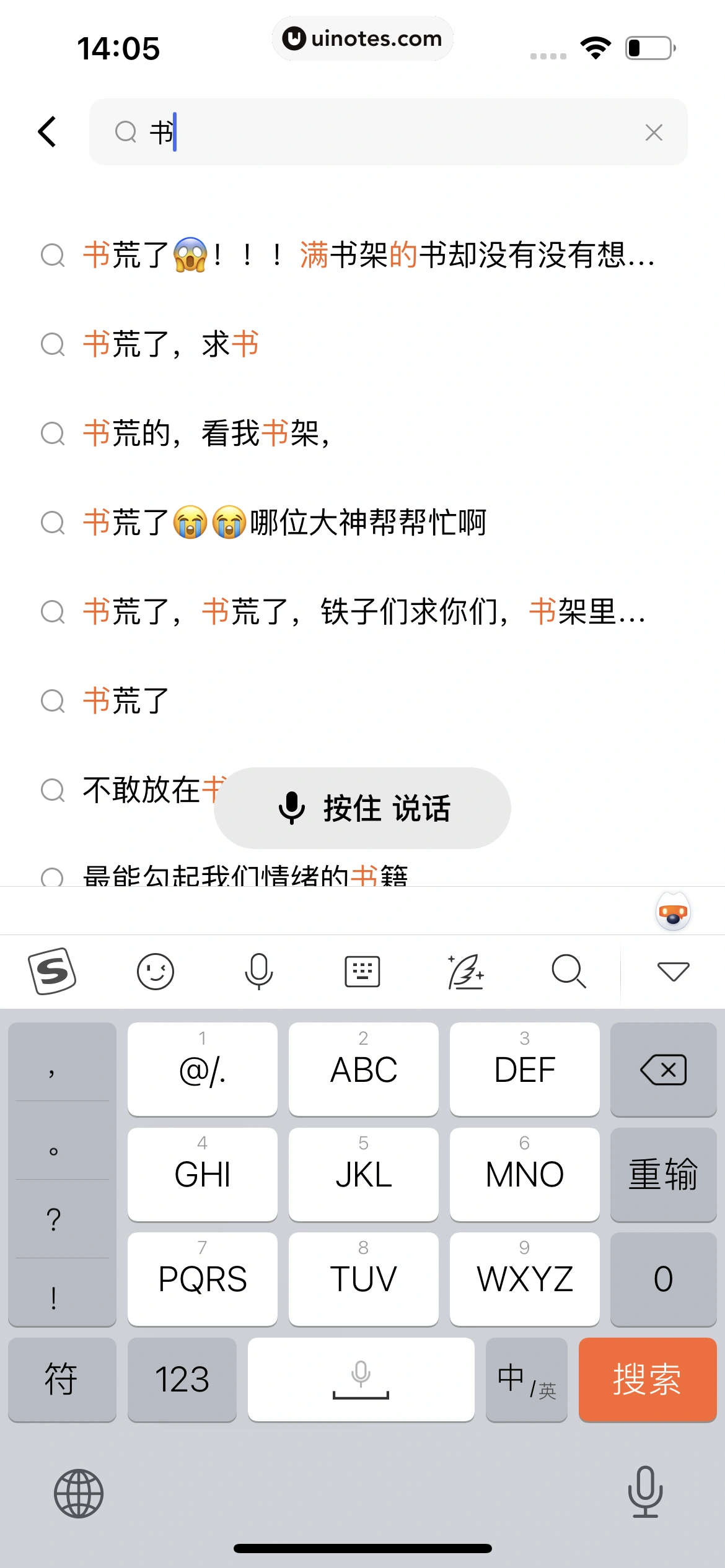Viewport: 725px width, 1568px height.
Task: Open the Sogou keyboard menu logo
Action: coord(52,971)
